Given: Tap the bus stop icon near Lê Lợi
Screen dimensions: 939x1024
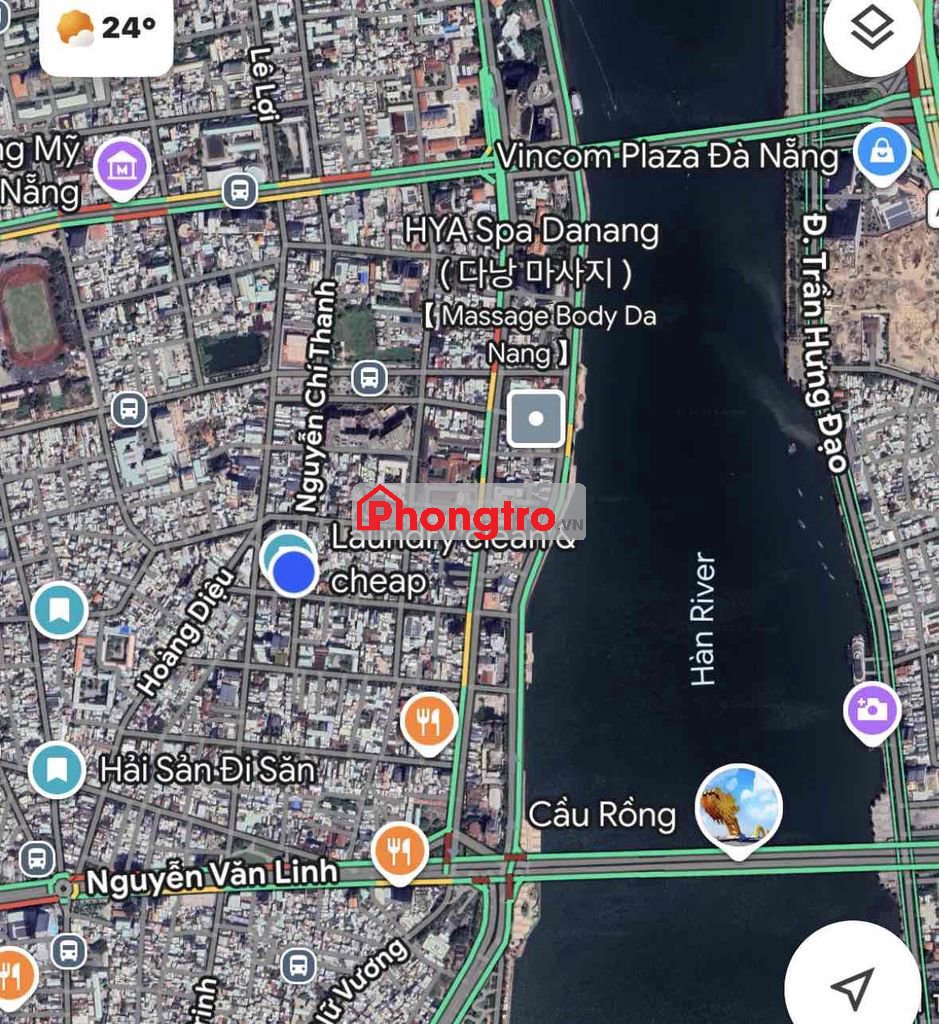Looking at the screenshot, I should (239, 189).
